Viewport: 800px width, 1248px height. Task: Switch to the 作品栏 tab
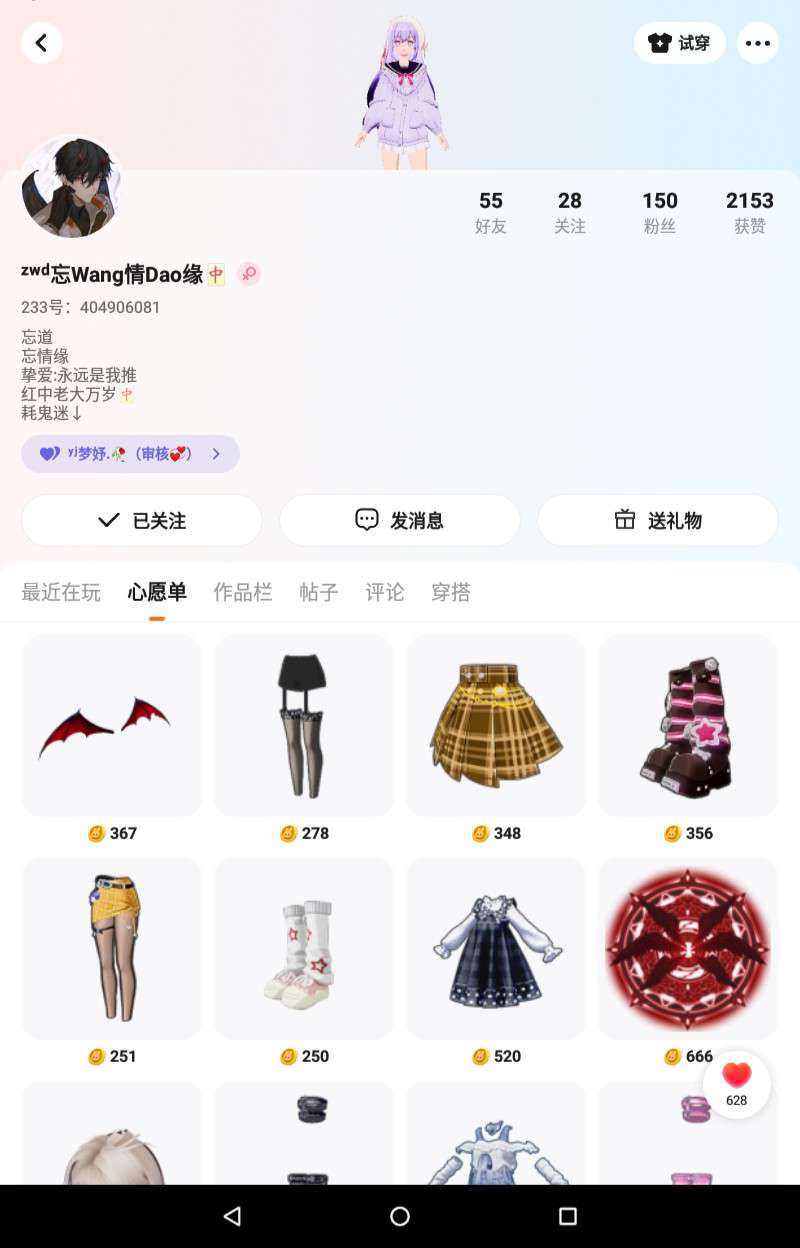click(243, 592)
